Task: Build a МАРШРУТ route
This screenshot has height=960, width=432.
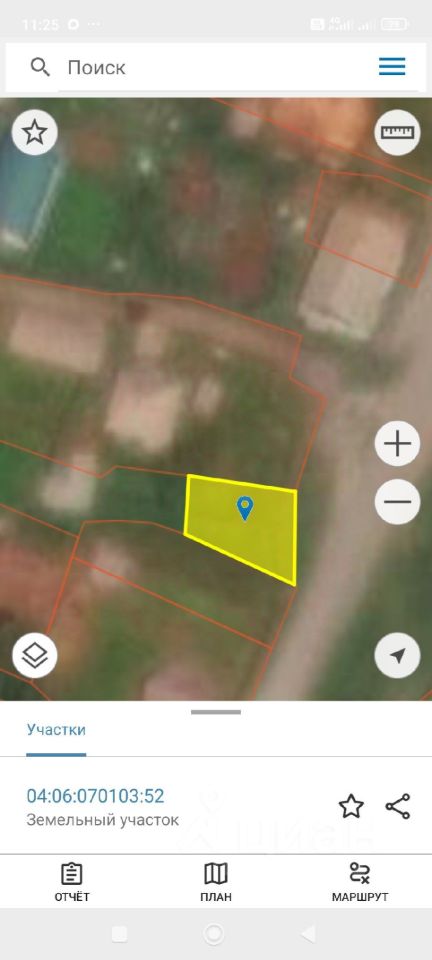Action: tap(360, 882)
